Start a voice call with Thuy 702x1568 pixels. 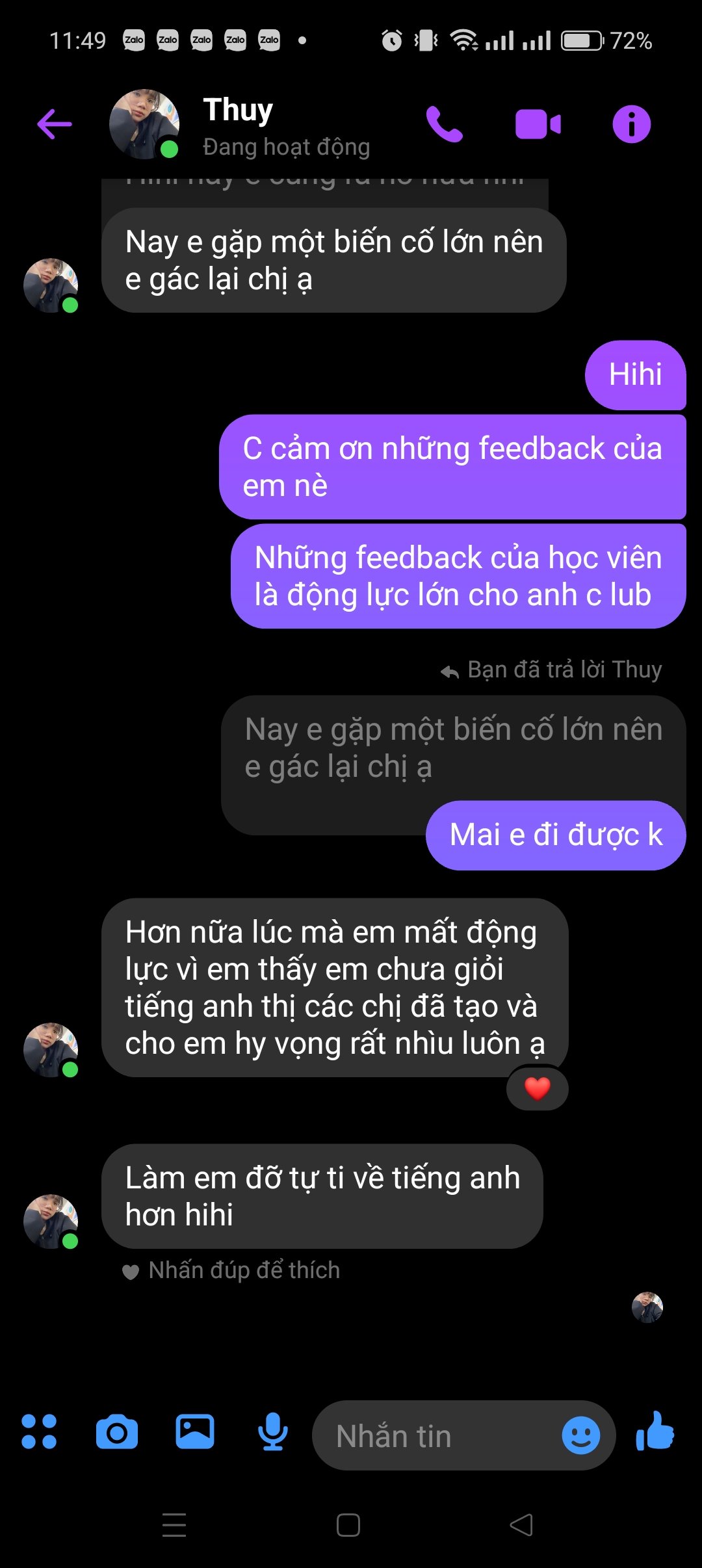point(445,124)
